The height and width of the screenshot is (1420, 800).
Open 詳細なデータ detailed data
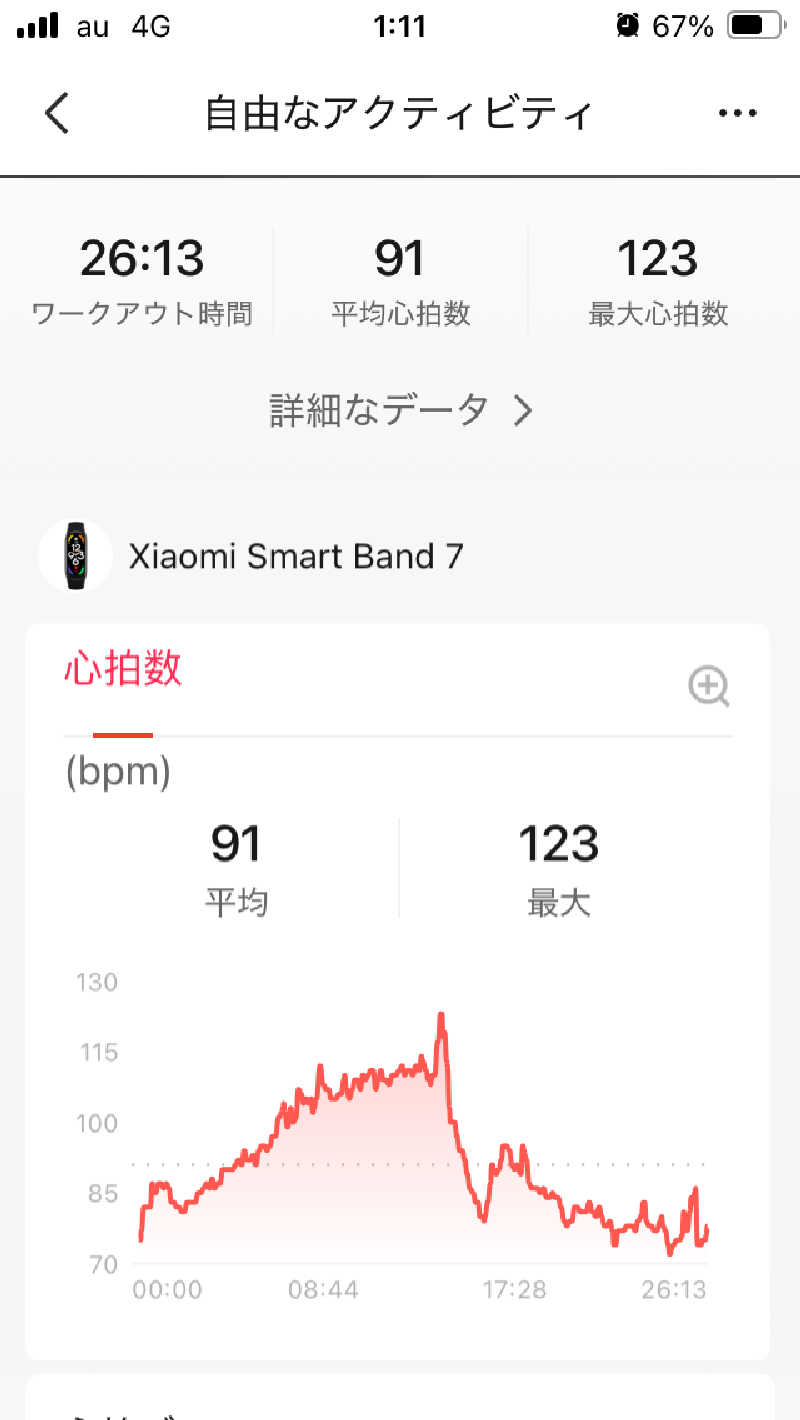[400, 410]
